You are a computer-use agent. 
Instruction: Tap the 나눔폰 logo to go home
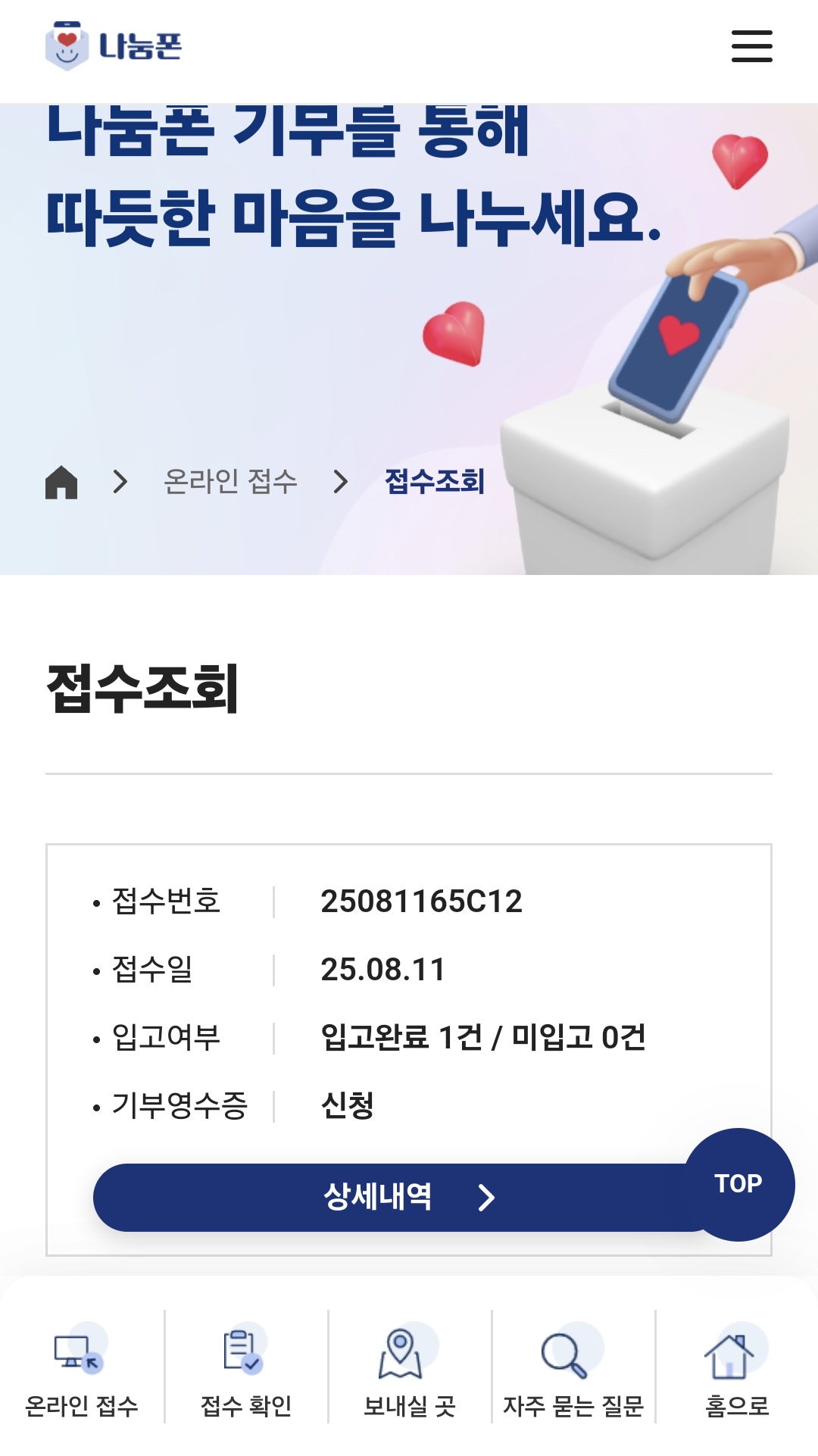pyautogui.click(x=114, y=46)
